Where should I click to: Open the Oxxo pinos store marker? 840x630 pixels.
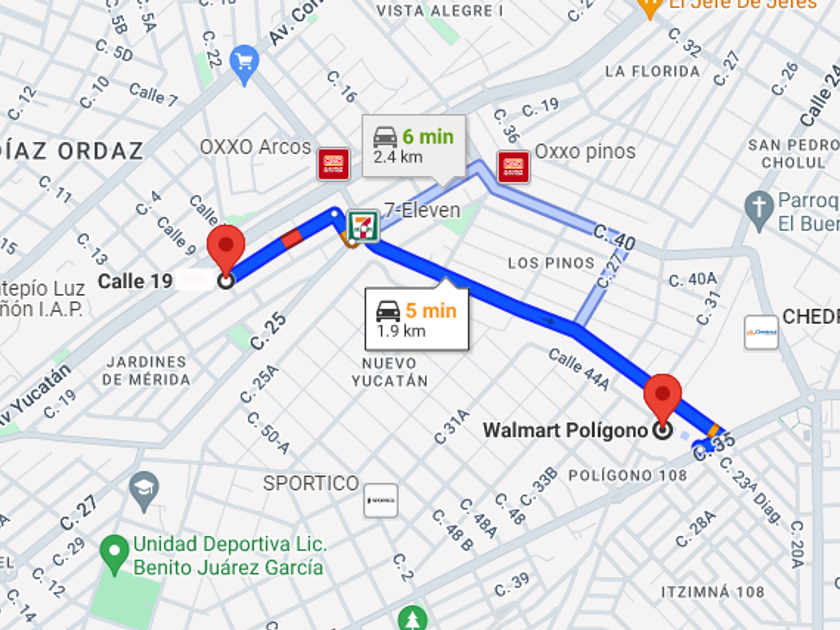[513, 166]
